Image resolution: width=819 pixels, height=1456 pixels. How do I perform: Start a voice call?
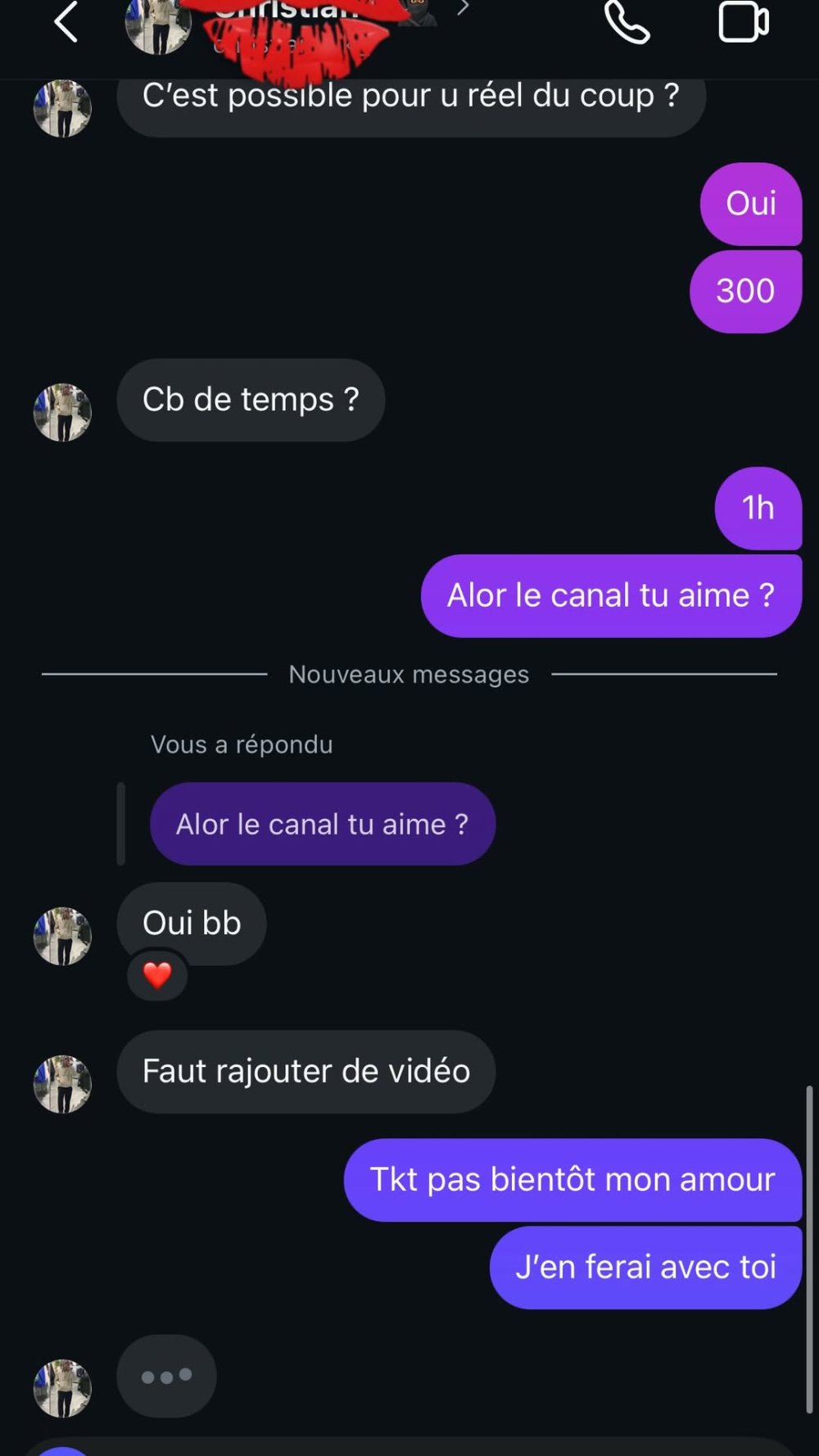(x=627, y=22)
